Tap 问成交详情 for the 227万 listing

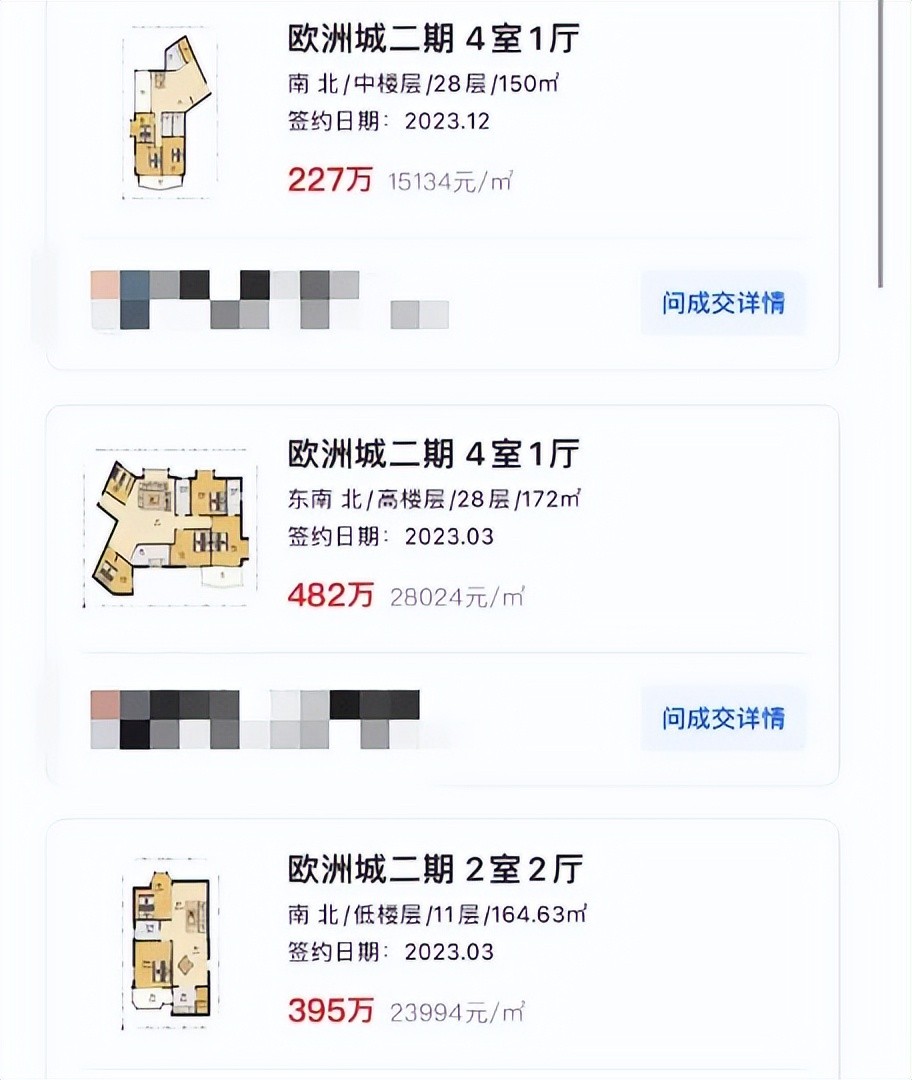723,303
